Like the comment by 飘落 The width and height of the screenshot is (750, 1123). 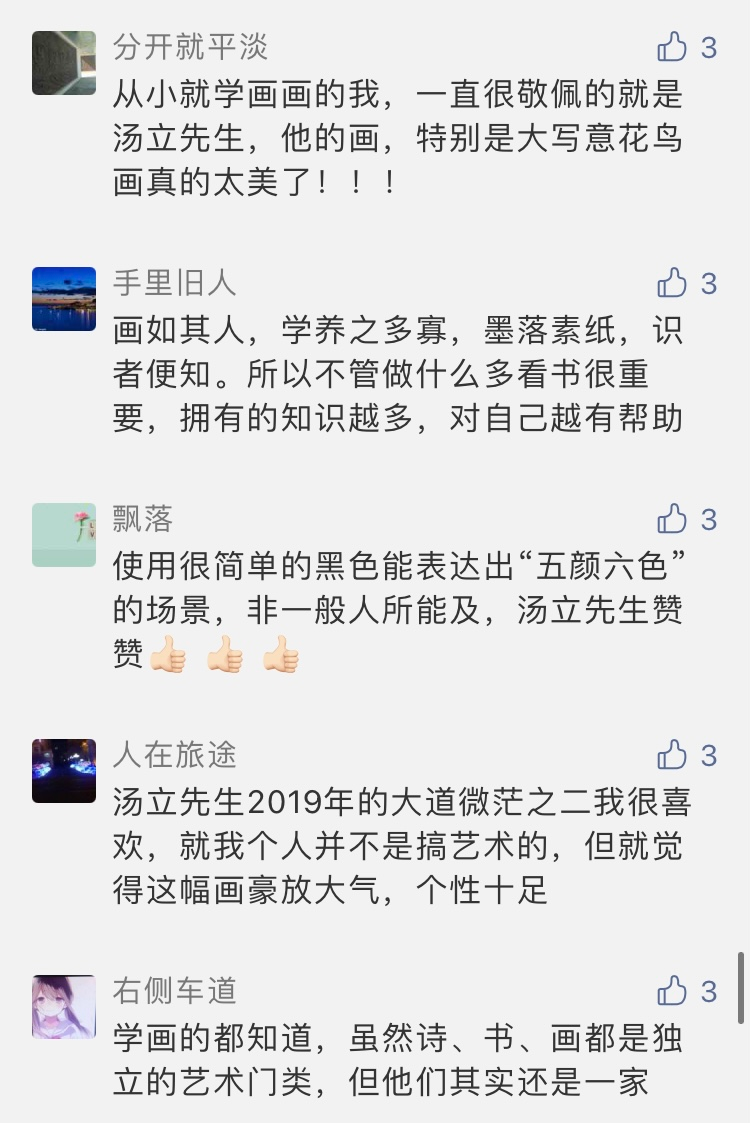(x=673, y=519)
